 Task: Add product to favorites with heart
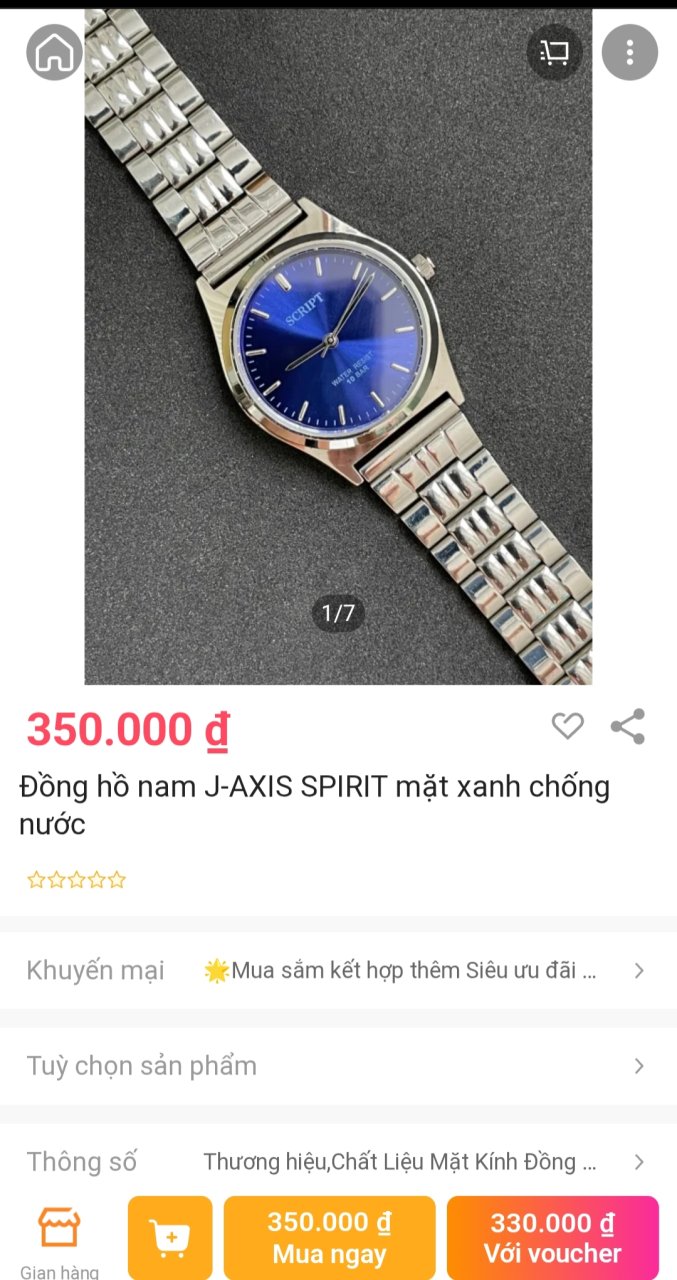click(567, 726)
